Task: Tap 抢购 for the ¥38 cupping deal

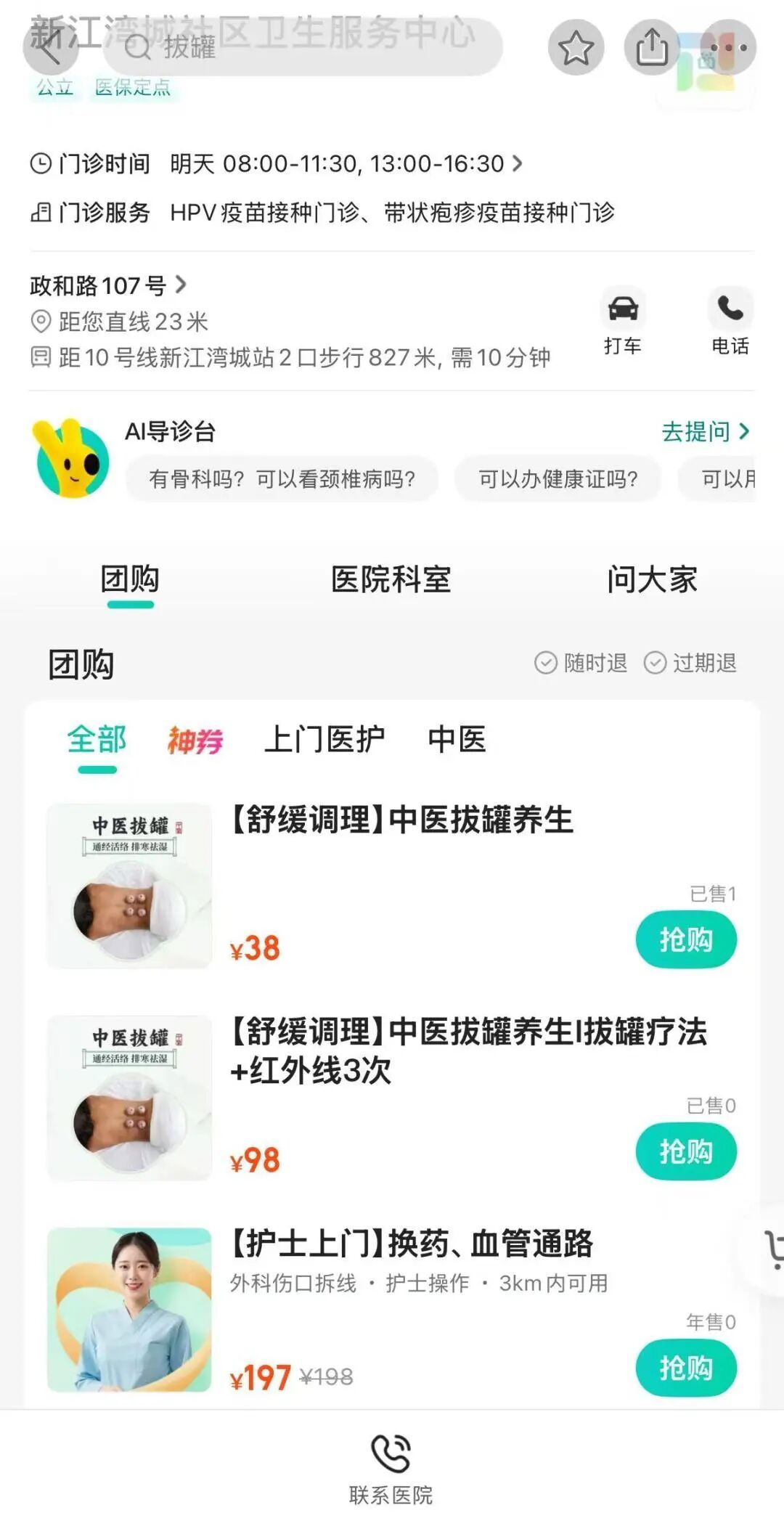Action: pyautogui.click(x=686, y=939)
